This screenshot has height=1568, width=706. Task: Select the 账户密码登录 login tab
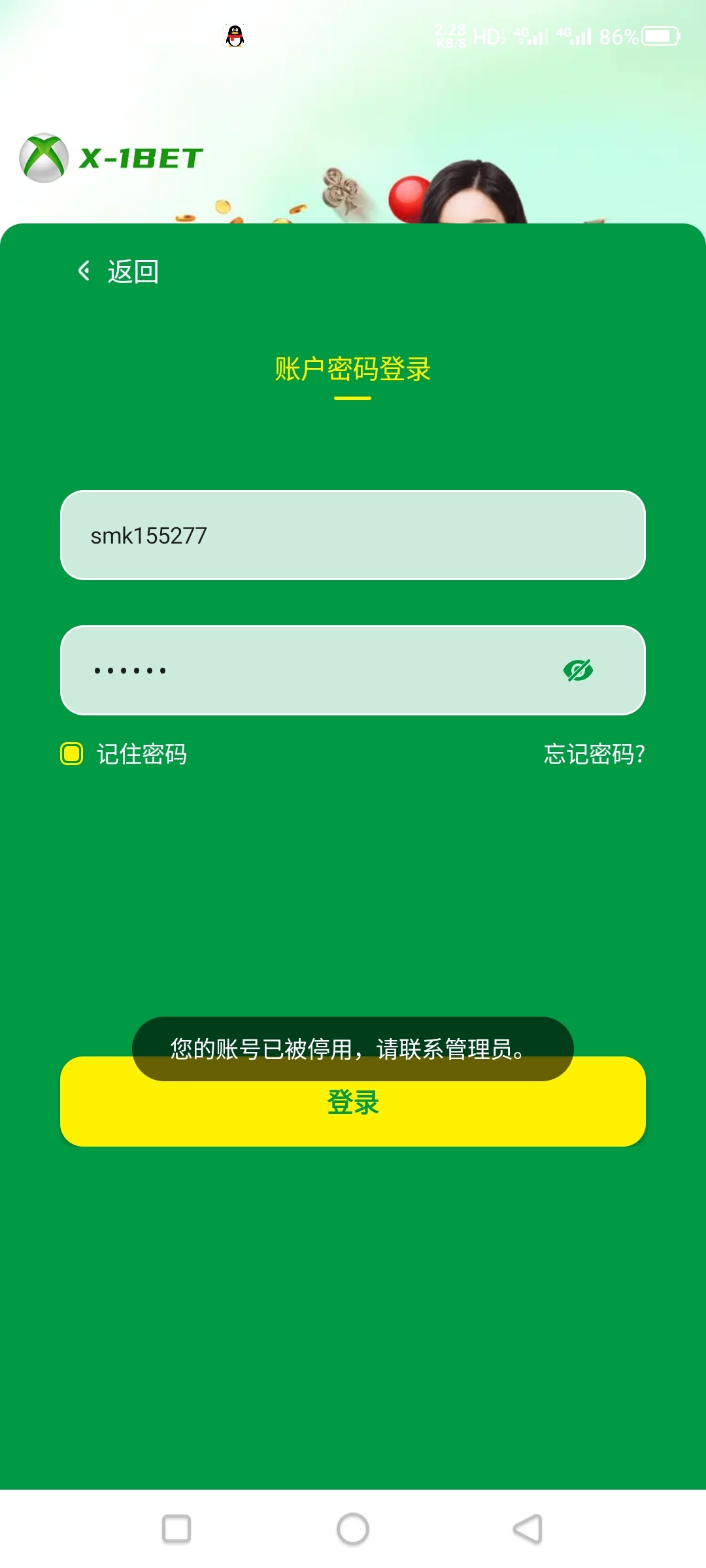tap(353, 368)
